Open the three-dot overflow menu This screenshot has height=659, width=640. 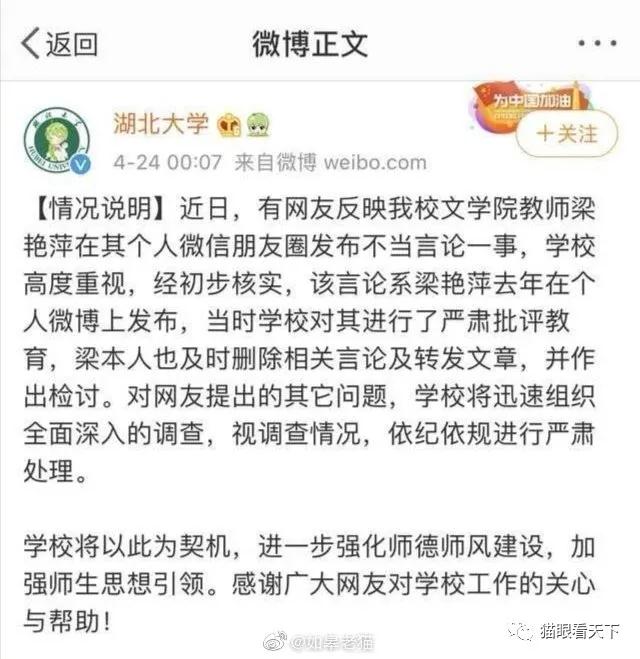click(x=598, y=44)
